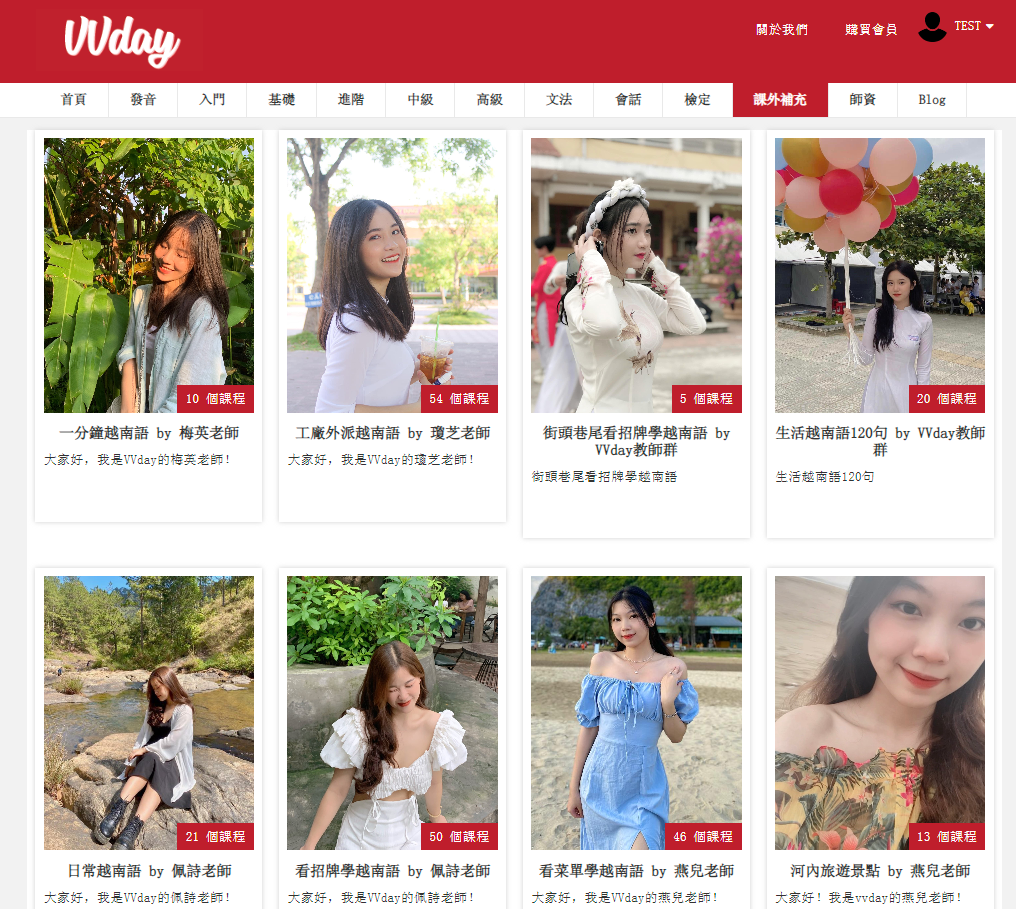Select the 基礎 tab

click(282, 100)
